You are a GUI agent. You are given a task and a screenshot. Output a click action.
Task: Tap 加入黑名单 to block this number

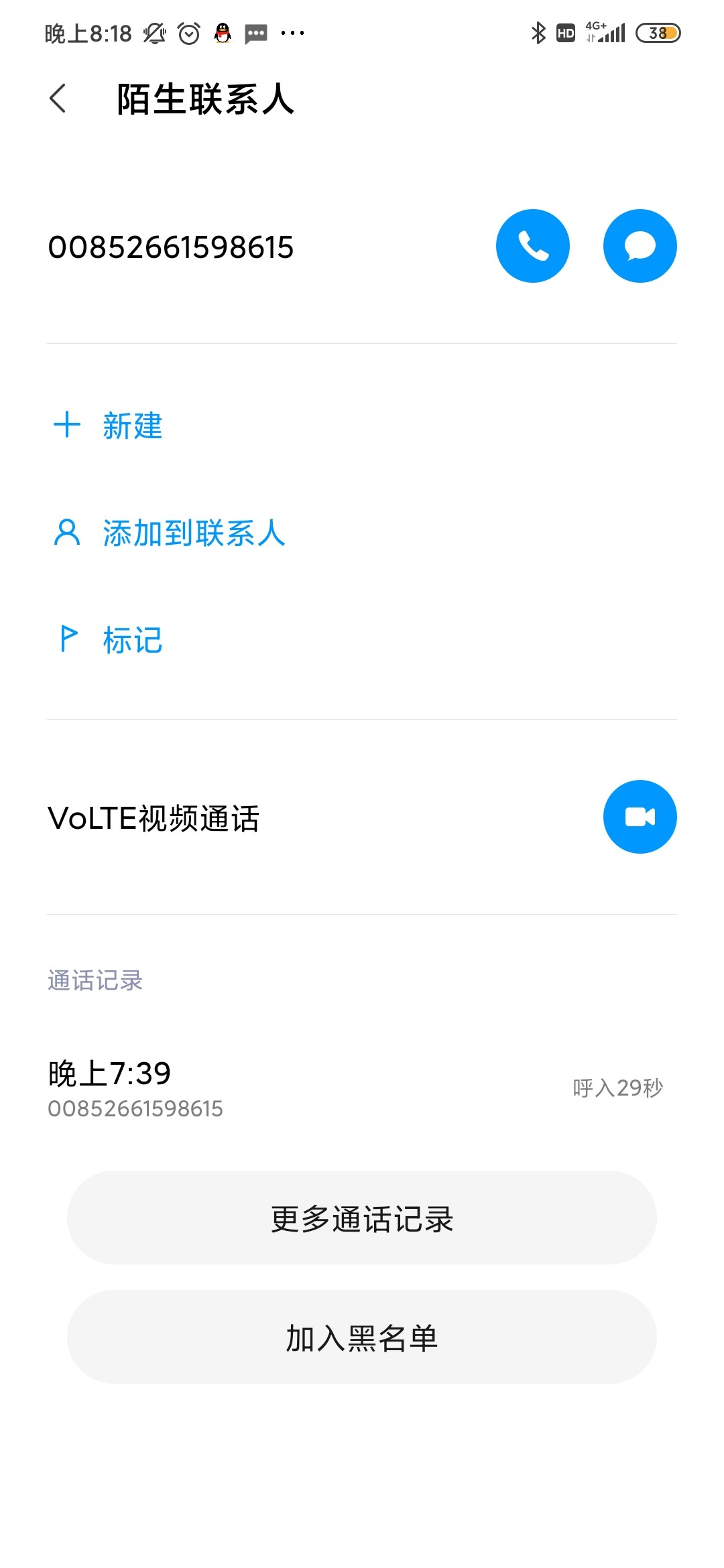362,1337
